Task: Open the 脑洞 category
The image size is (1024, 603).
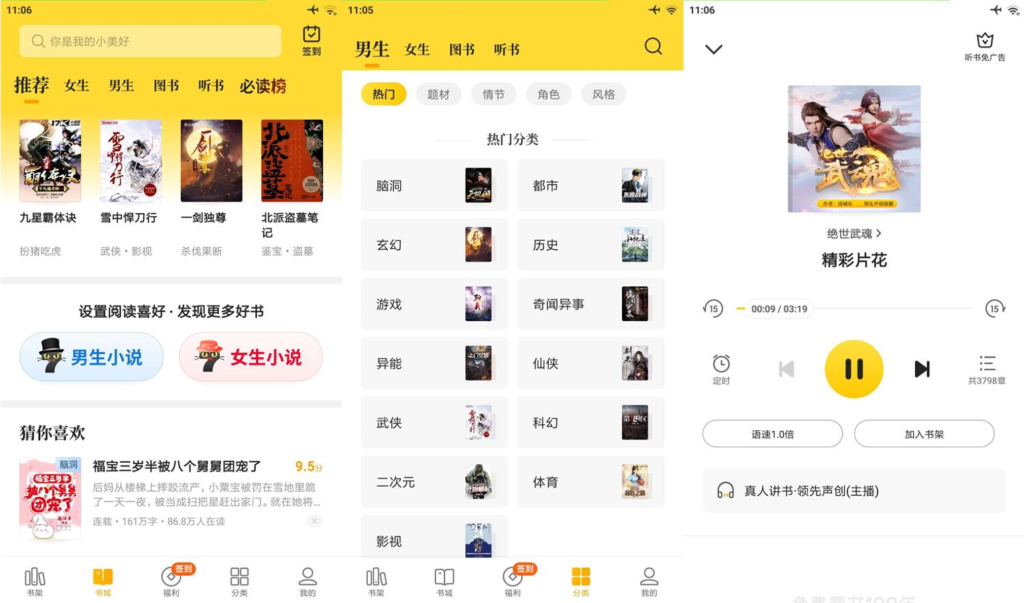Action: click(x=434, y=186)
